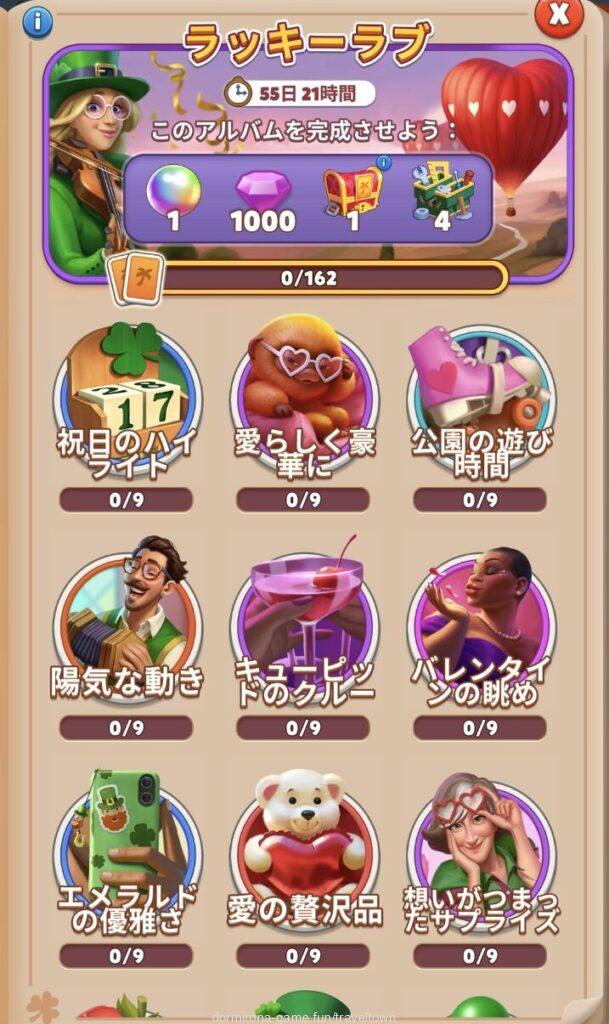Open the 祝日のハイライト card set
The image size is (609, 1024).
click(127, 400)
